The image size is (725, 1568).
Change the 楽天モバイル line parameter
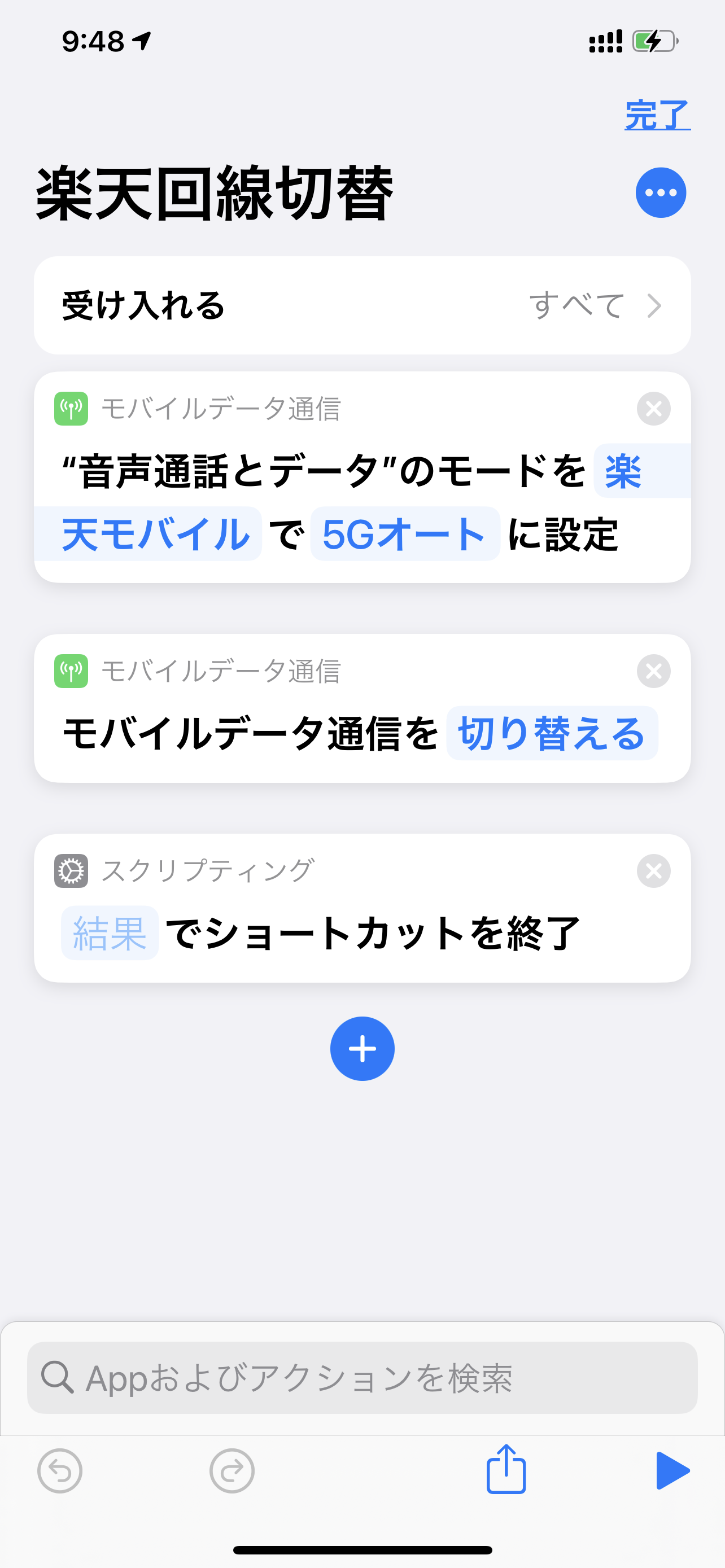pos(155,535)
